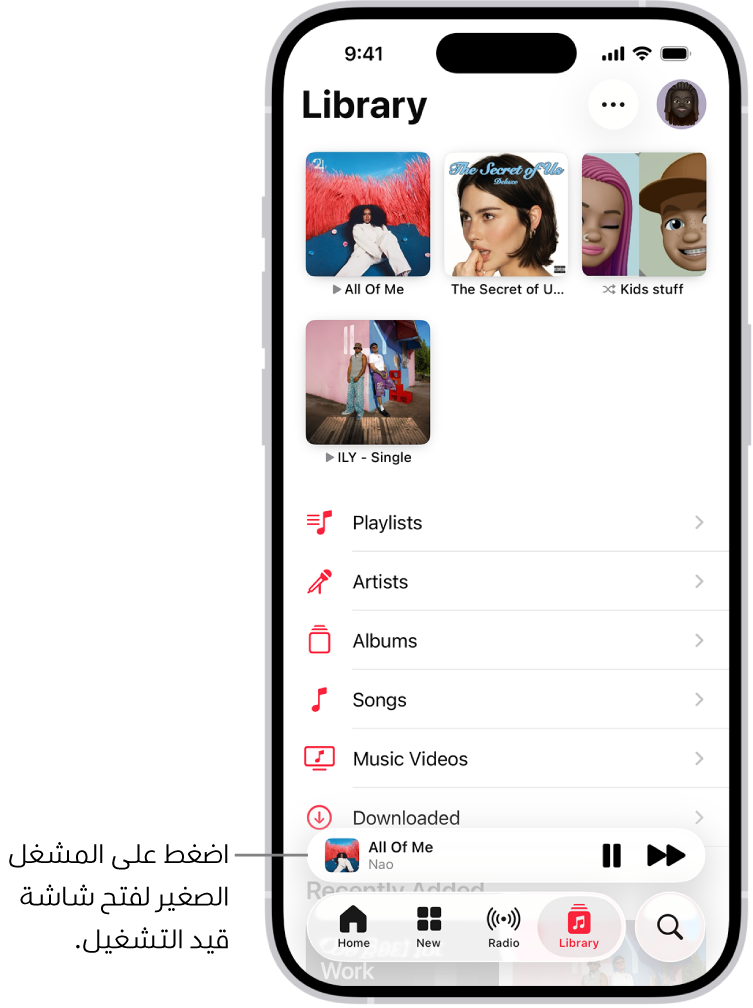
Task: Open the ILY - Single tile
Action: click(x=368, y=382)
